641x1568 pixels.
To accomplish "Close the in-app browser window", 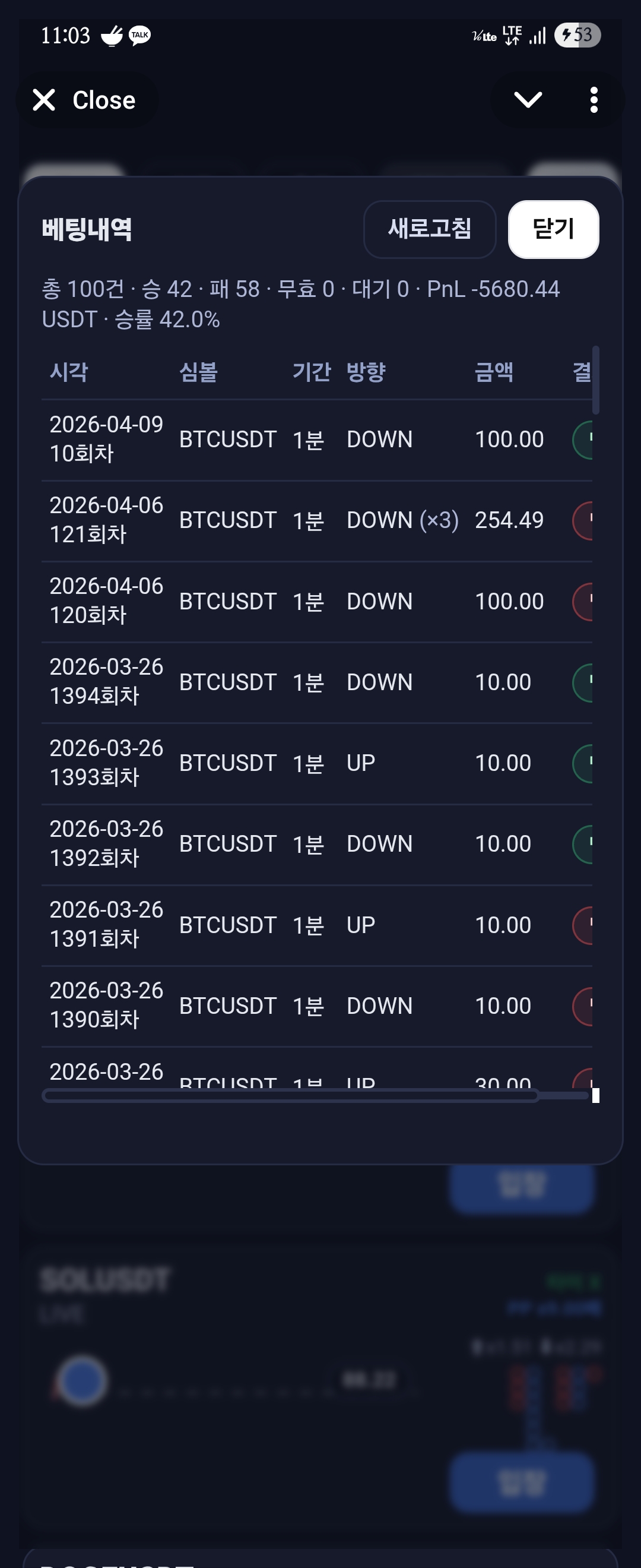I will 85,100.
